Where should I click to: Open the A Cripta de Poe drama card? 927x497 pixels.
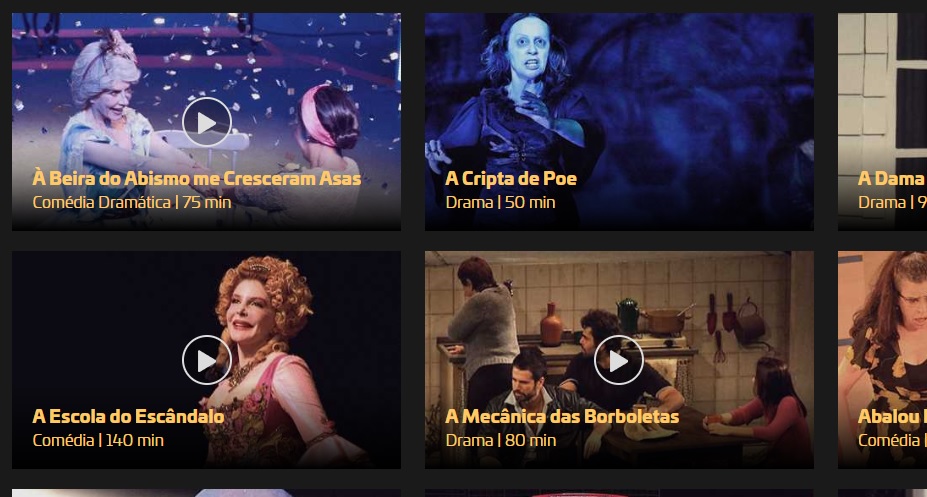(618, 121)
